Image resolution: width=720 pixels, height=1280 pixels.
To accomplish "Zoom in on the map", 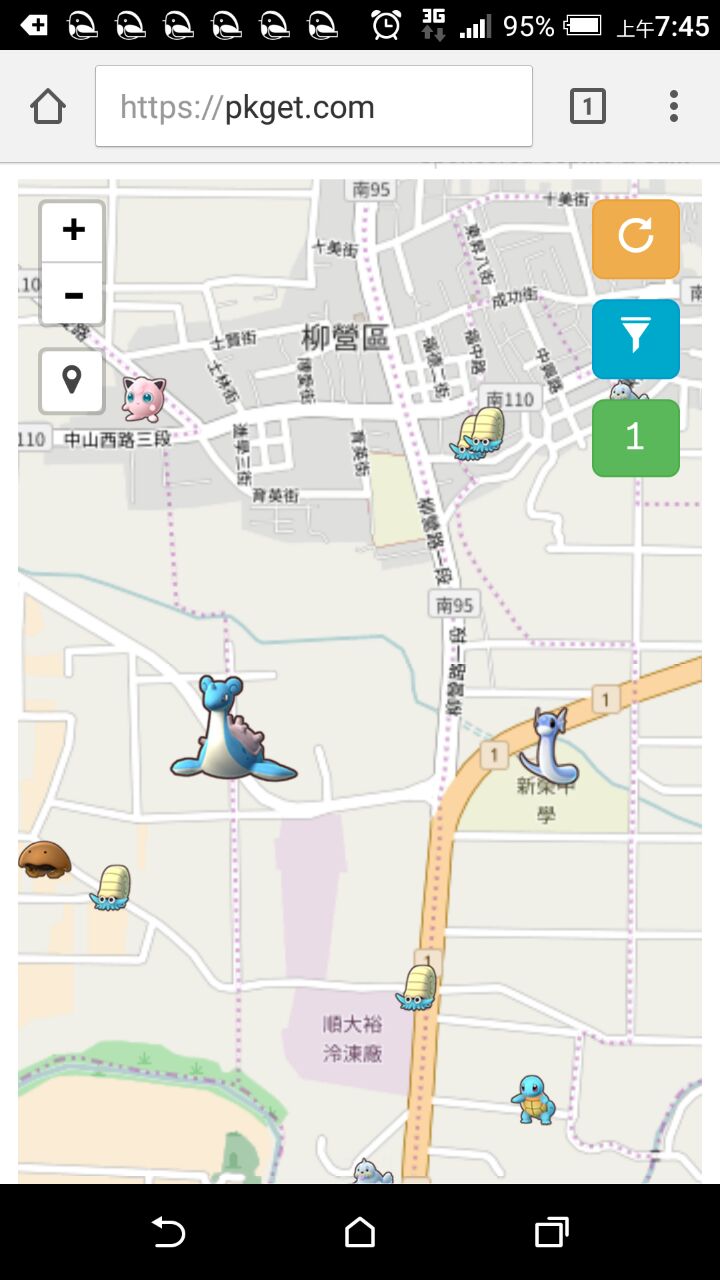I will click(73, 231).
